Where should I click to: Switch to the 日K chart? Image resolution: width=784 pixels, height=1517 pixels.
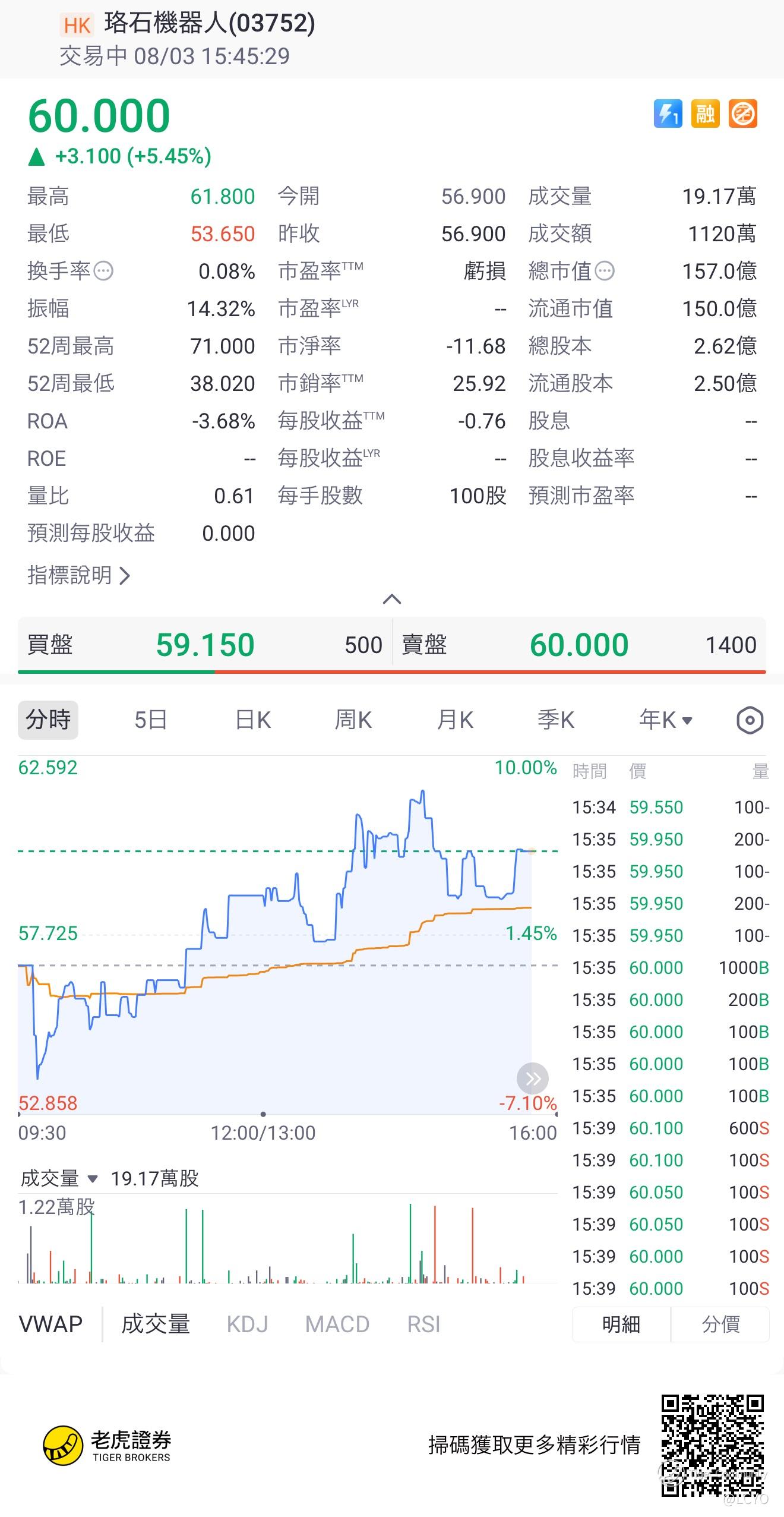pos(253,720)
